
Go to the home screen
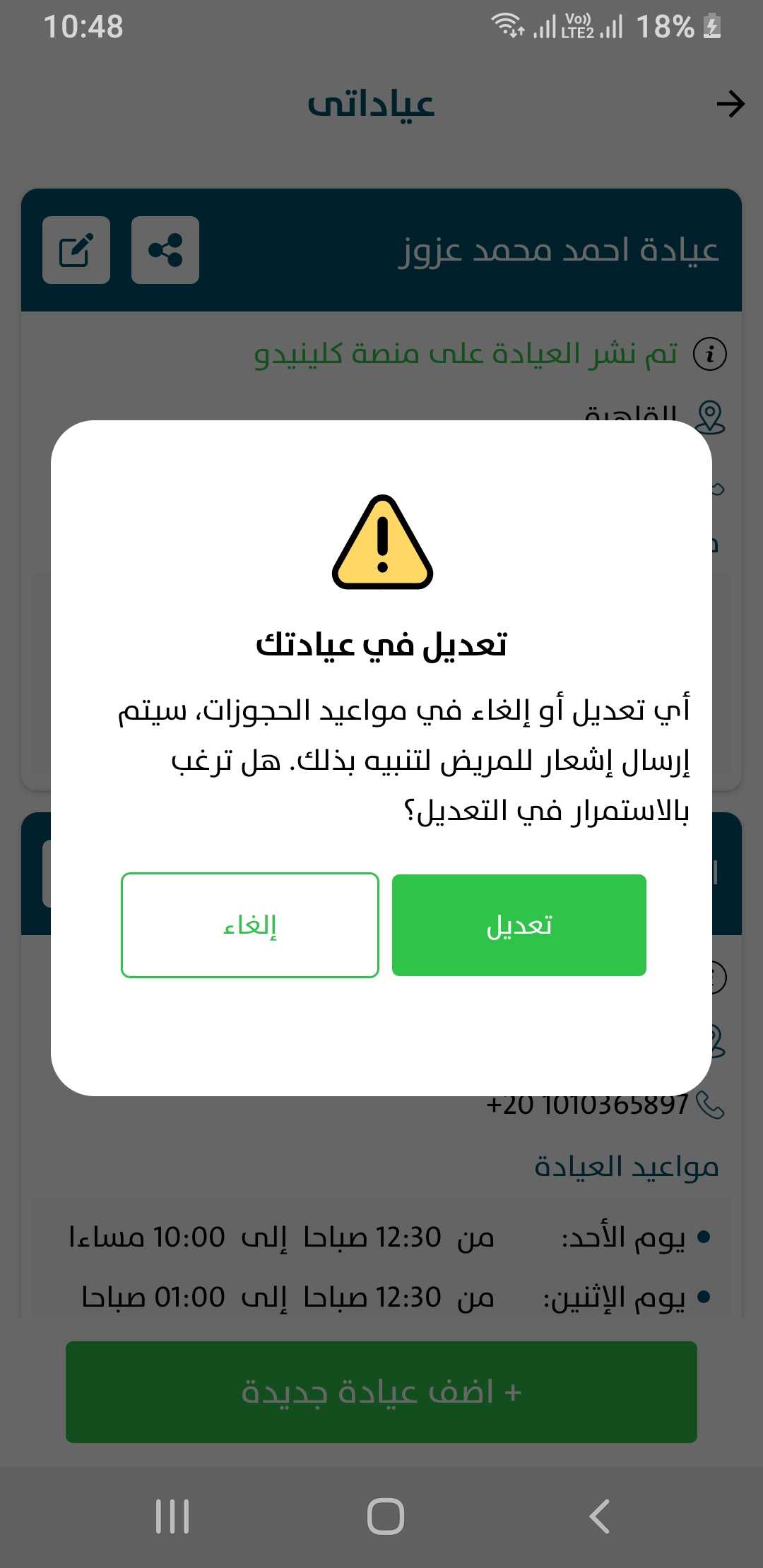click(x=385, y=1516)
